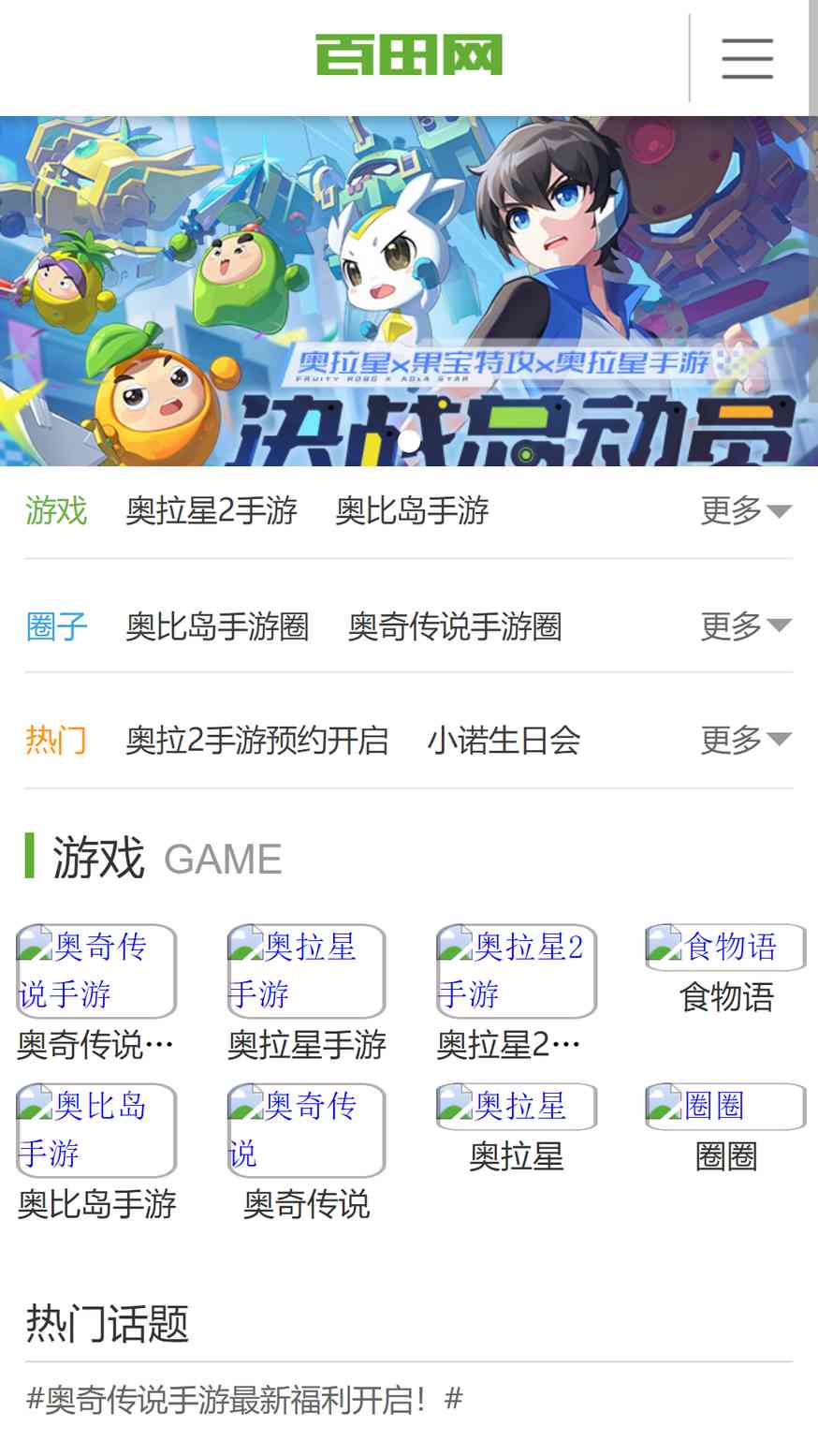The image size is (818, 1456).
Task: Open 奥比岛手游 link in 游戏 row
Action: (x=412, y=511)
